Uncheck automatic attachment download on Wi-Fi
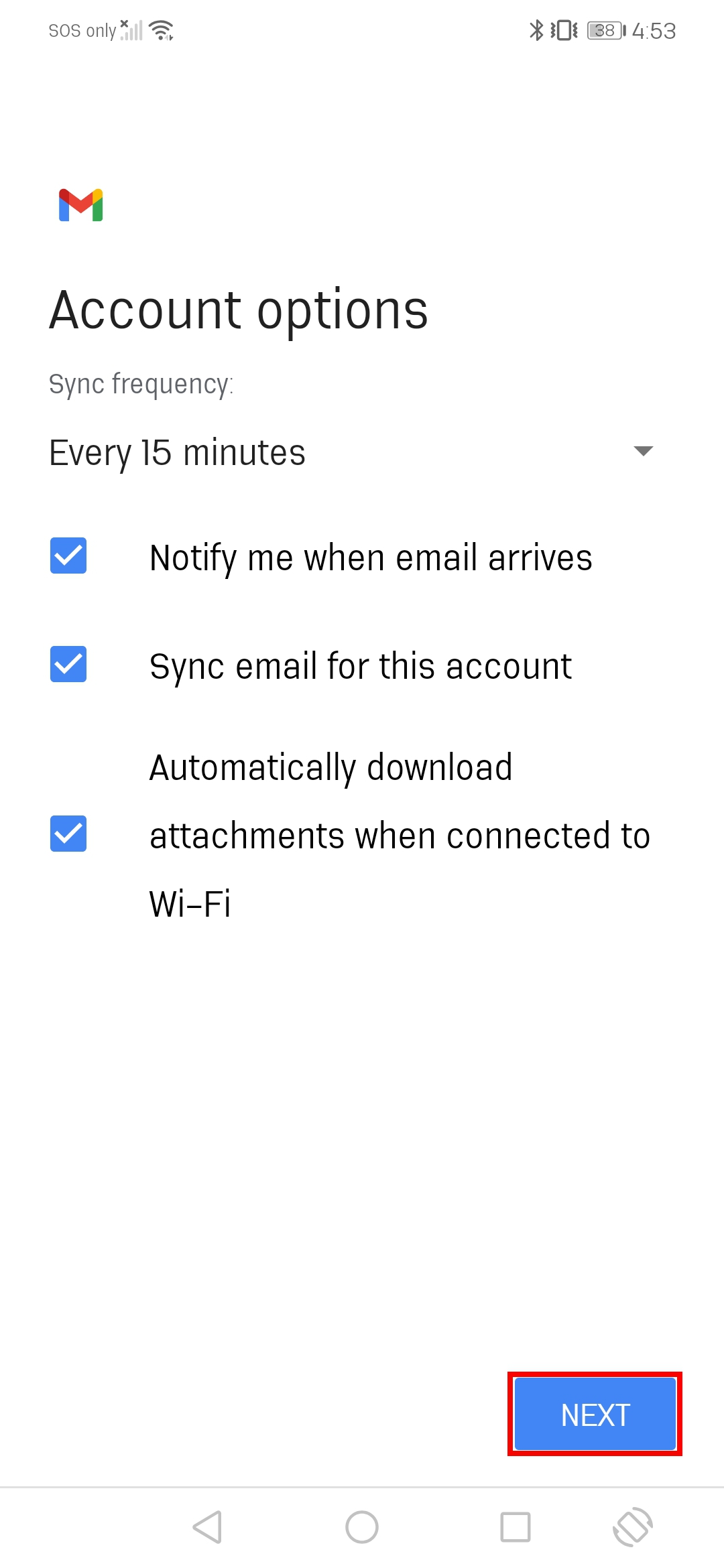The image size is (724, 1568). [68, 834]
